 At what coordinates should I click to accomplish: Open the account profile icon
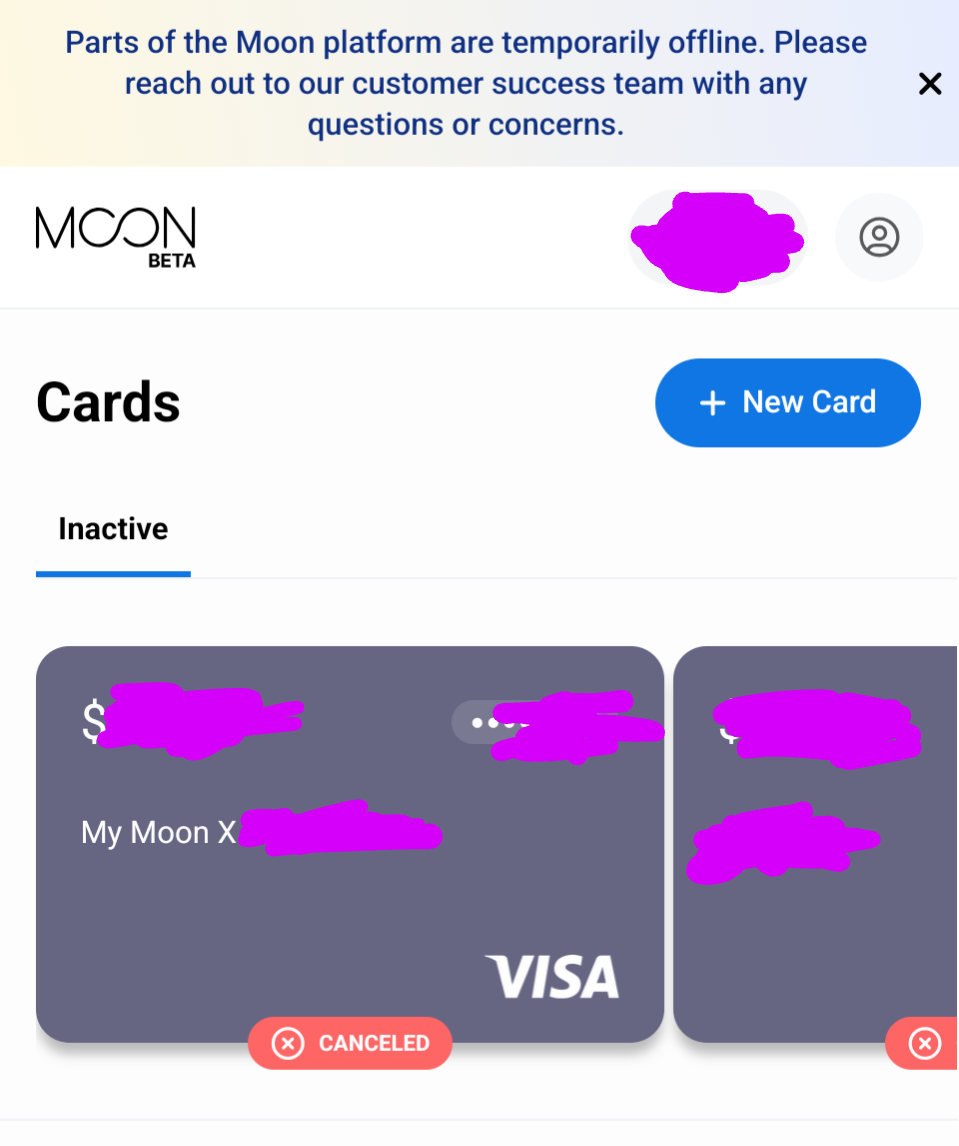(879, 238)
